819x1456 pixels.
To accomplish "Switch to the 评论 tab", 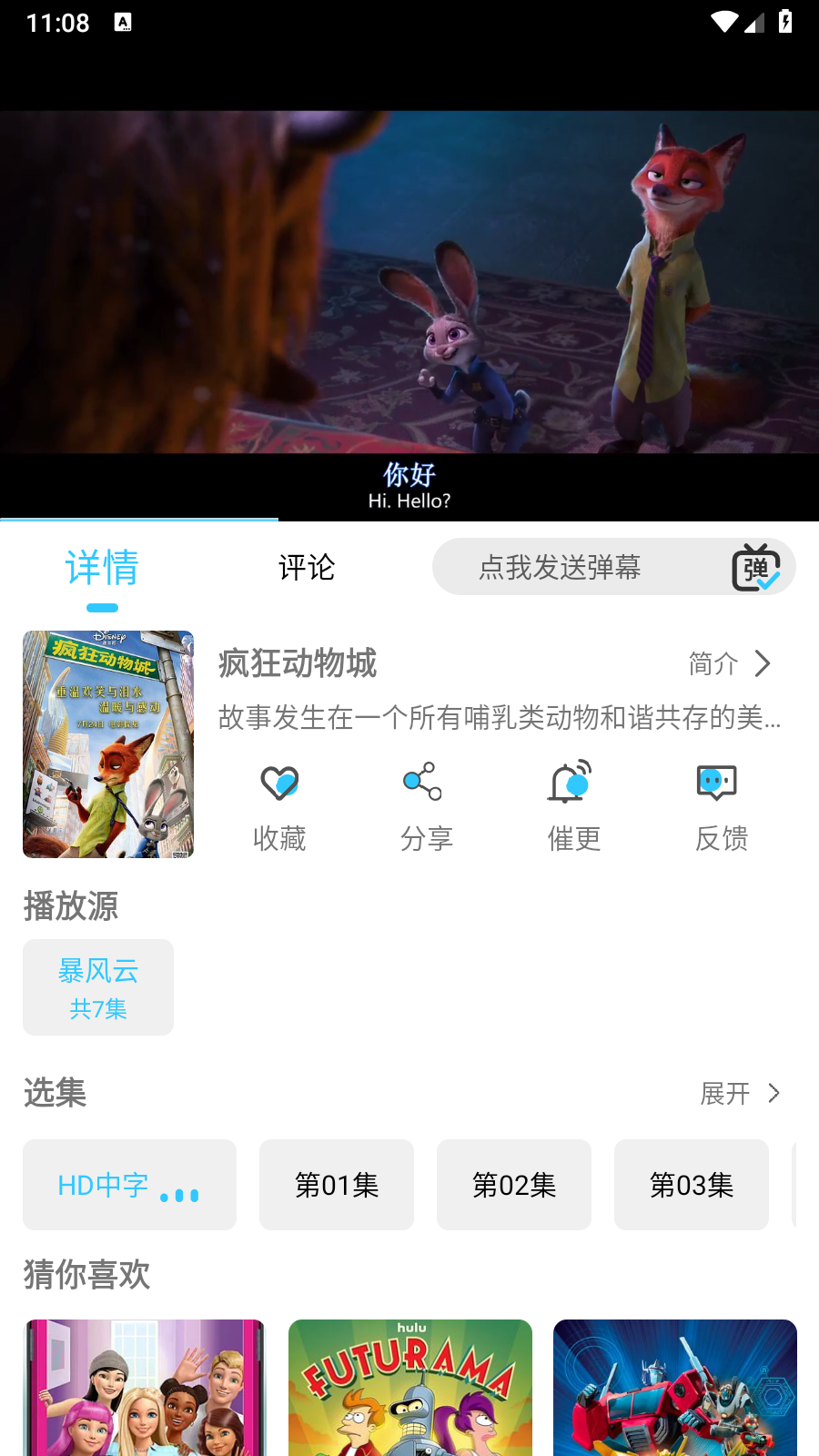I will tap(307, 568).
